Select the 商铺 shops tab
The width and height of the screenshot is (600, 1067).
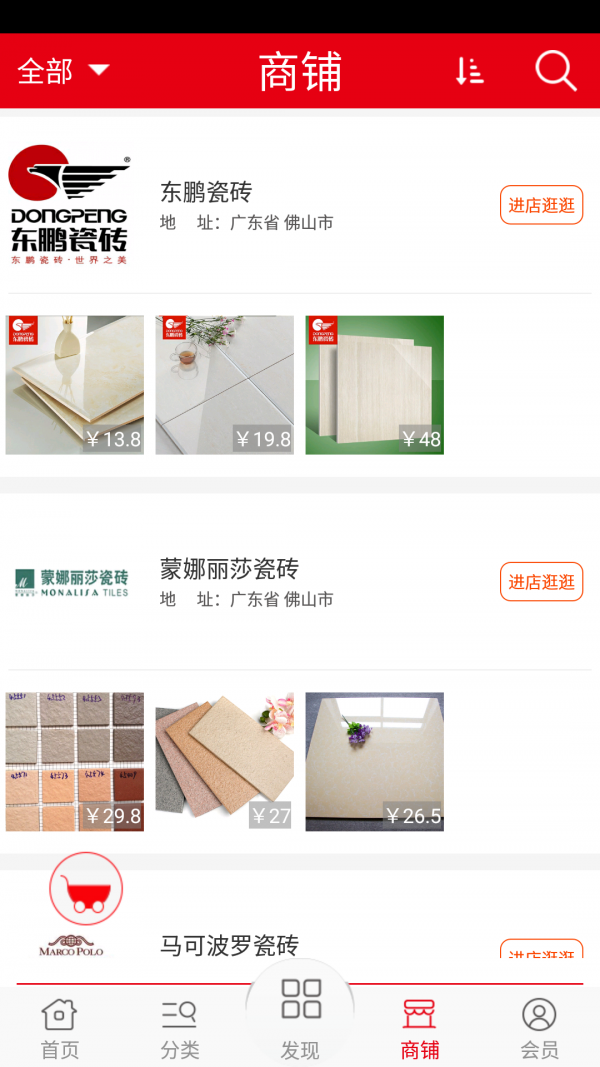[x=420, y=1028]
